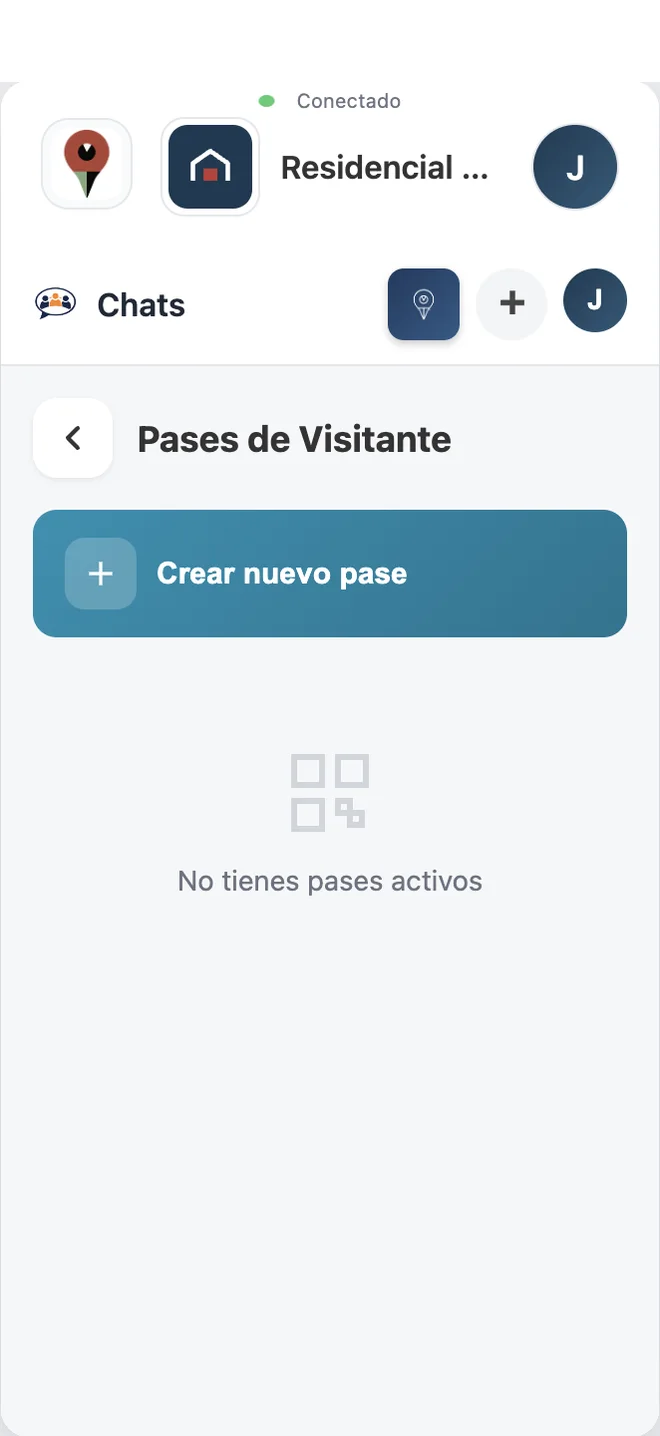The image size is (660, 1436).
Task: Open the large J profile avatar in the header
Action: (x=575, y=167)
